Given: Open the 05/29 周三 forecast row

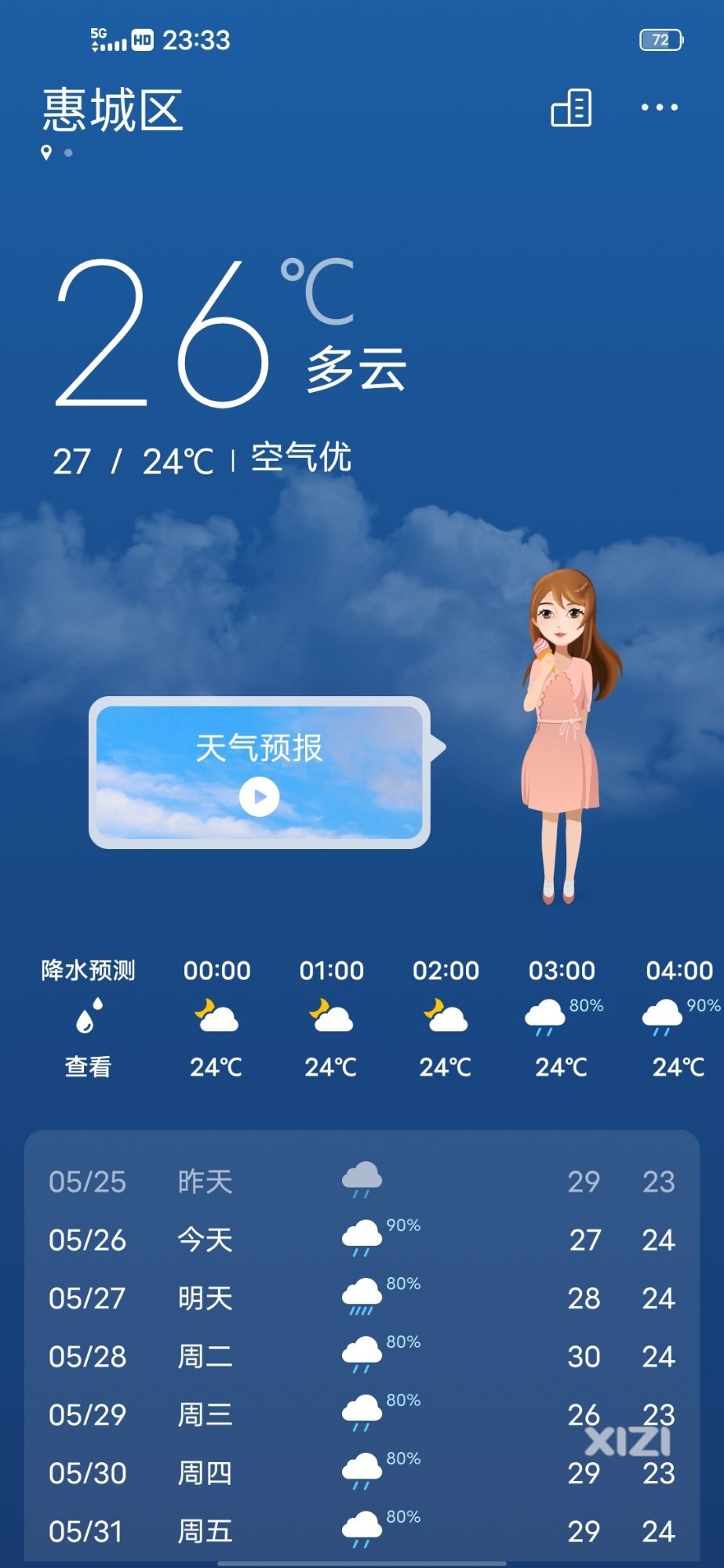Looking at the screenshot, I should 361,1414.
